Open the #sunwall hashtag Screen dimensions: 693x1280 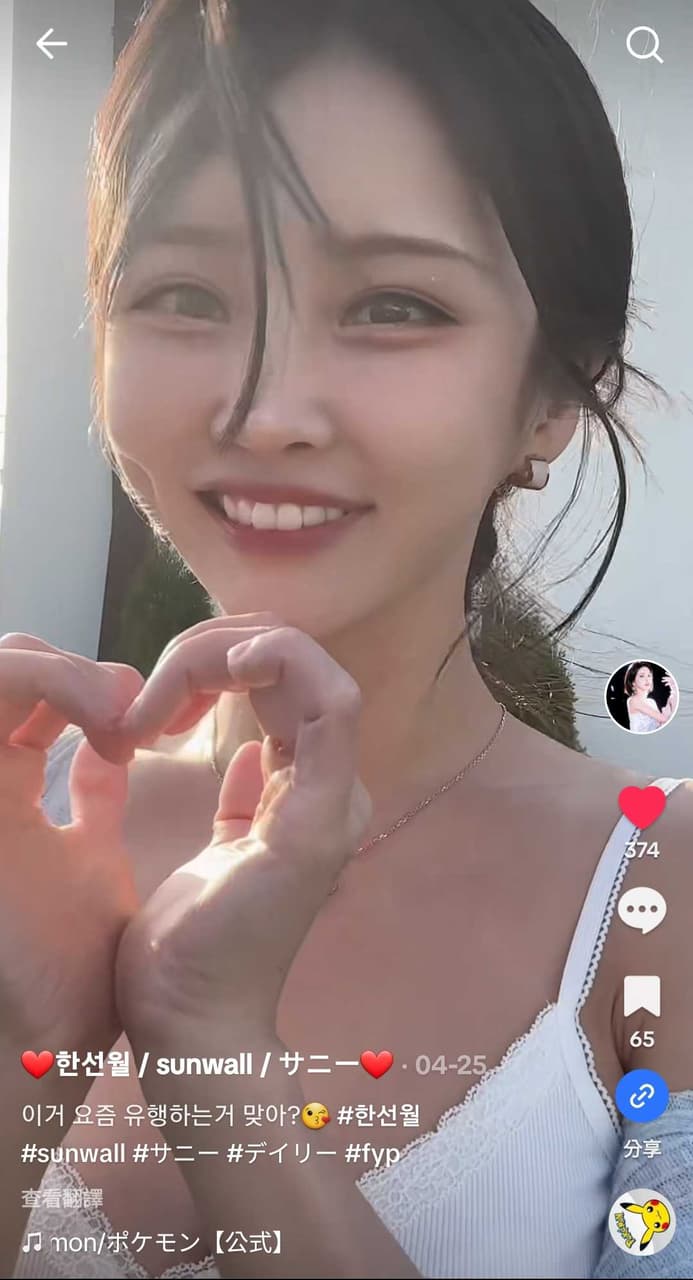pos(75,1152)
